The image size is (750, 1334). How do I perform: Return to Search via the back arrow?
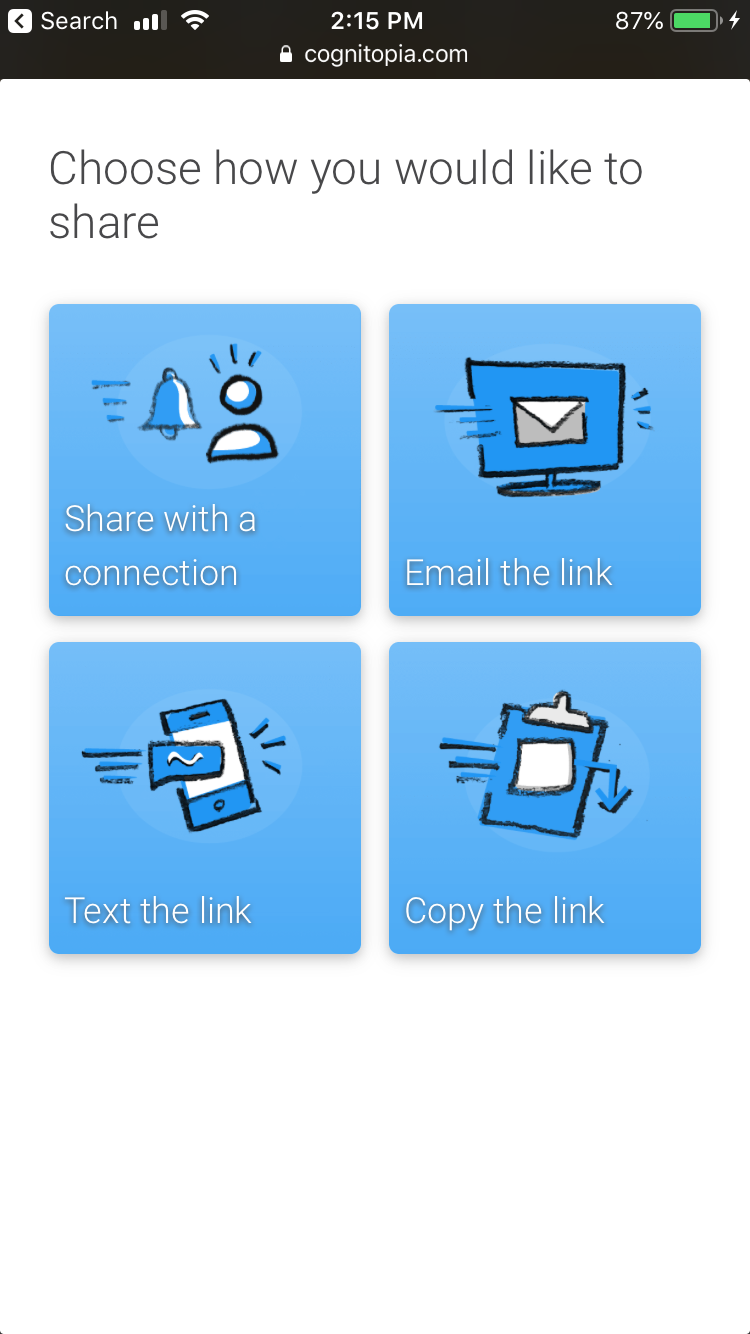[x=62, y=21]
